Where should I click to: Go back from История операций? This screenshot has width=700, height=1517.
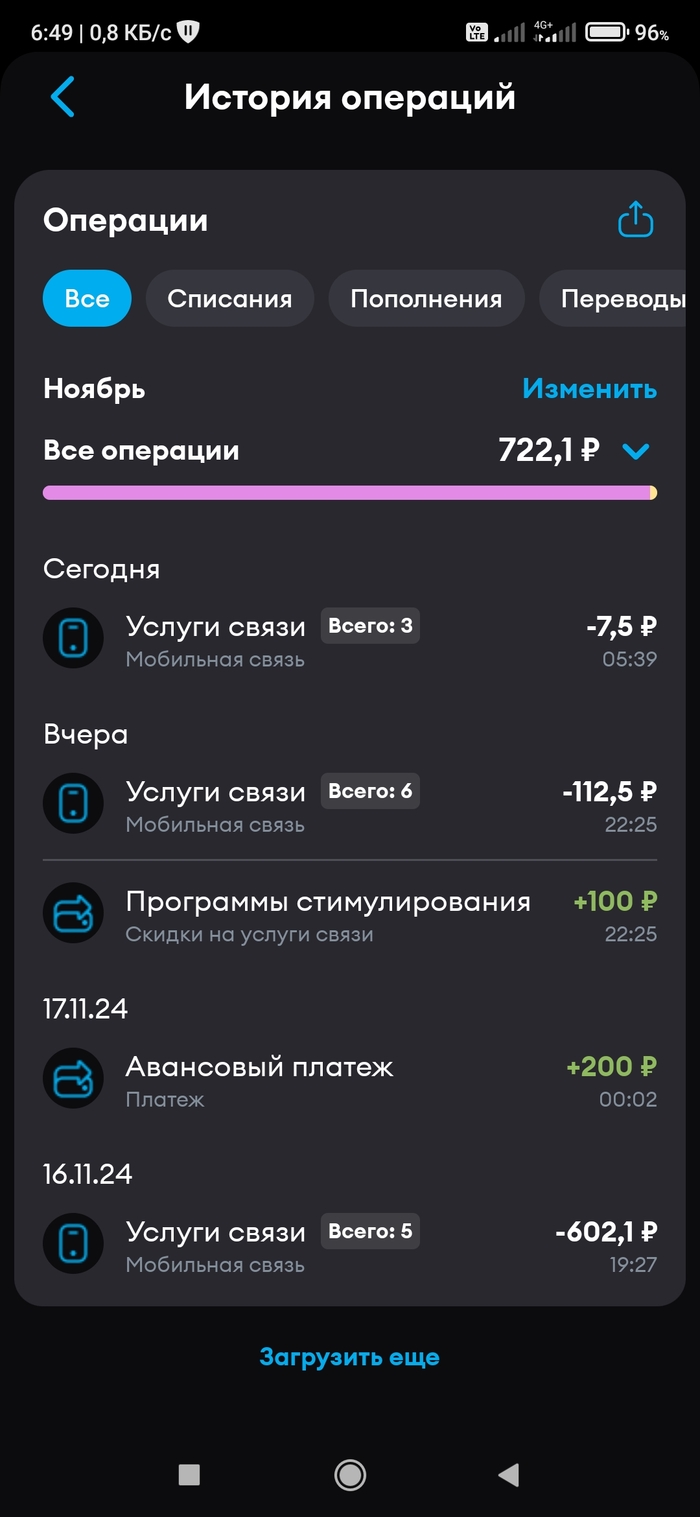pos(62,98)
